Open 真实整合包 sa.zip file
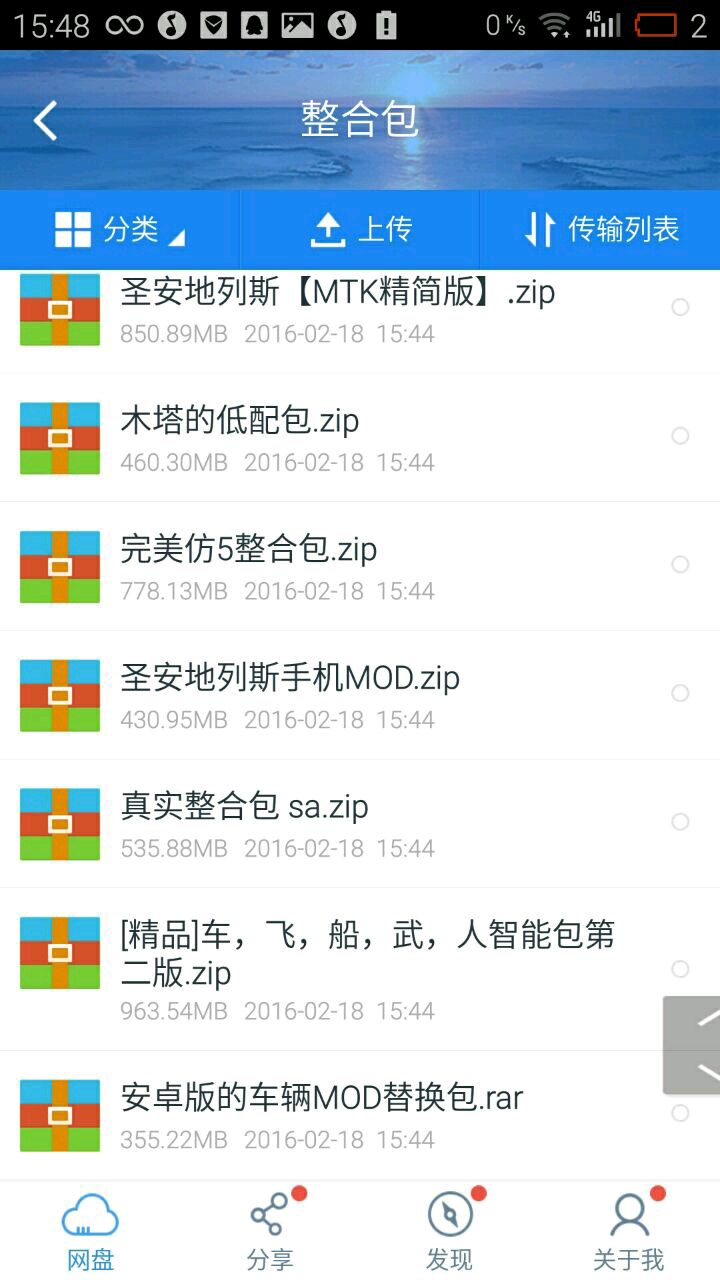 tap(245, 823)
